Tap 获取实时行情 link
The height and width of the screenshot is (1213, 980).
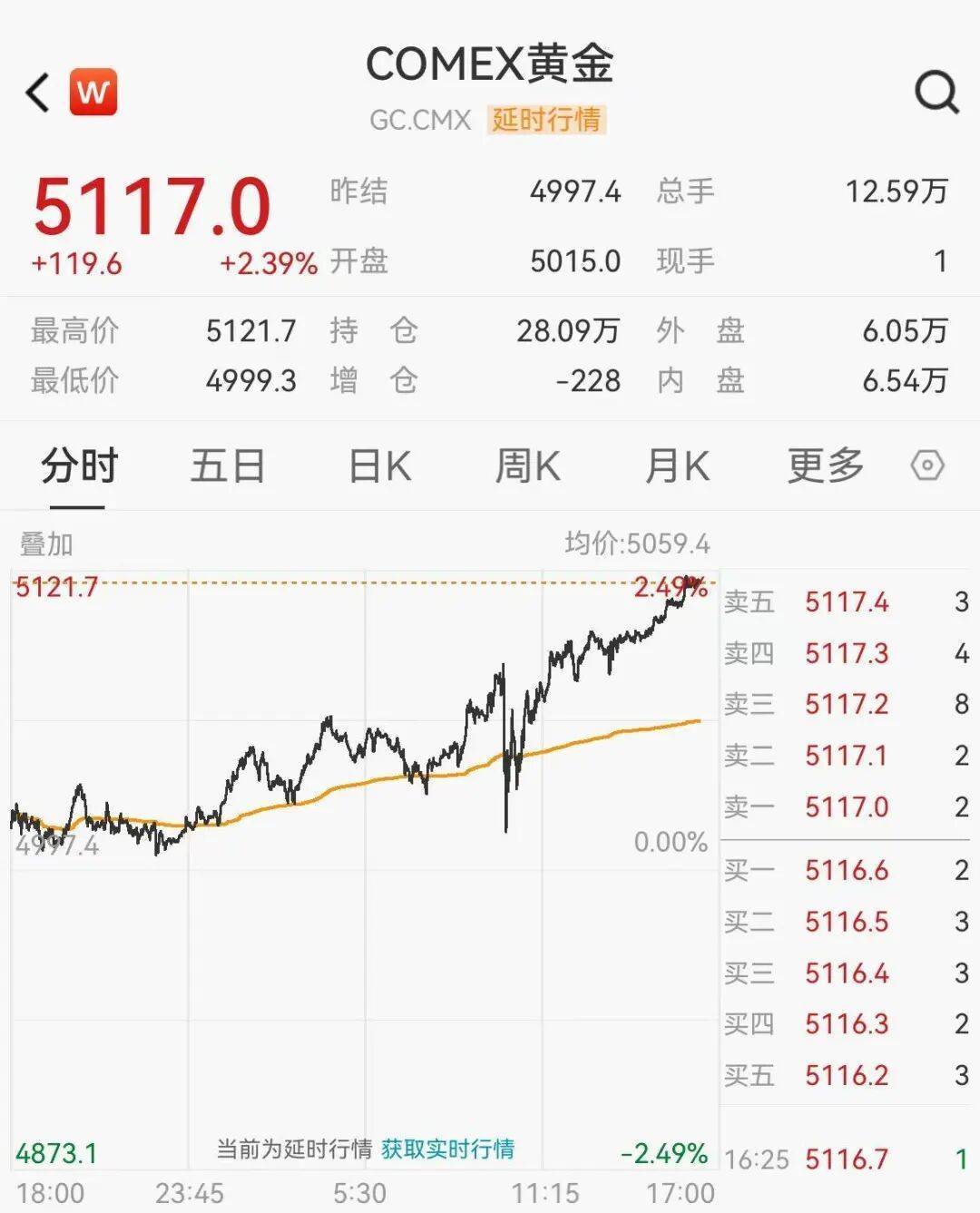tap(447, 1149)
